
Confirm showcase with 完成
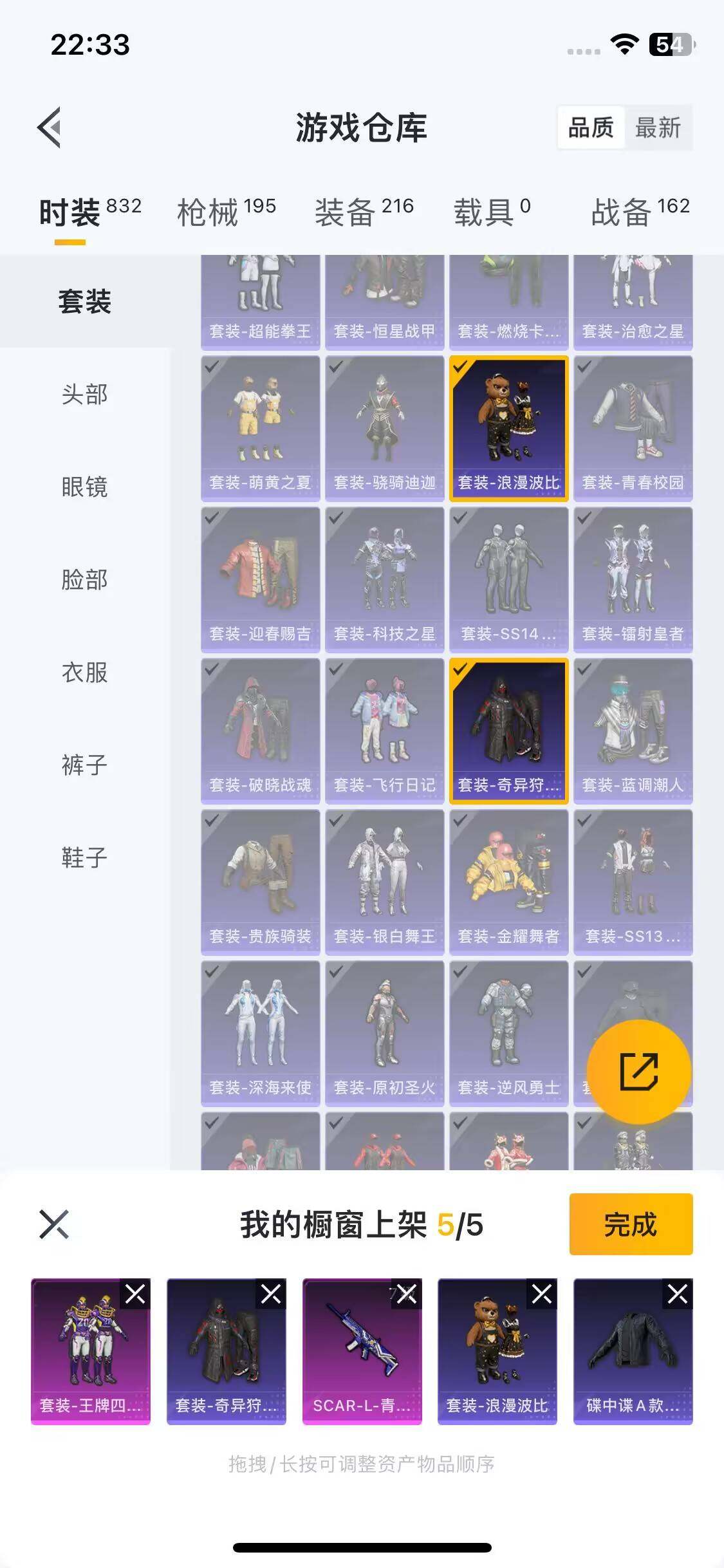pyautogui.click(x=630, y=1224)
